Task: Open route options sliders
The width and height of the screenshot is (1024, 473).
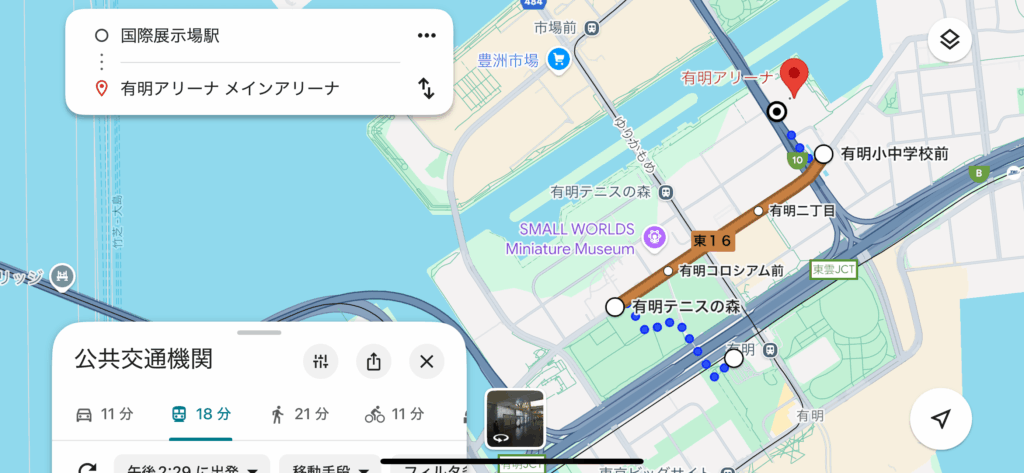Action: point(320,361)
